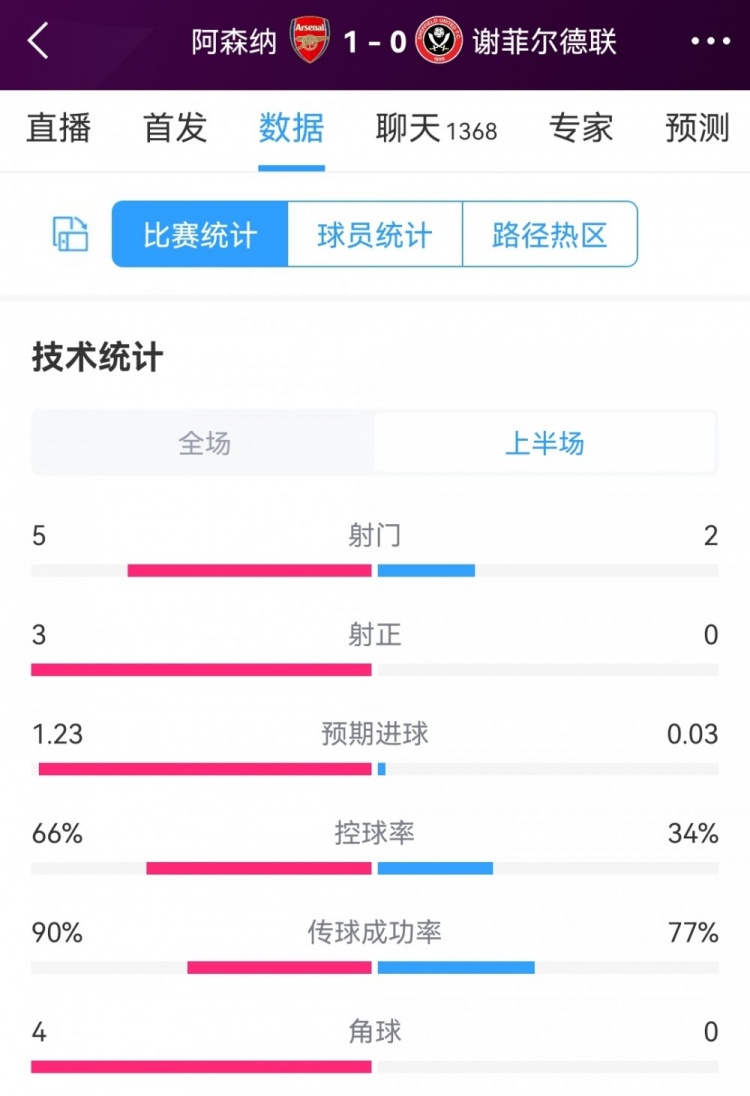
Task: Expand the 比赛统计 match statistics panel
Action: pyautogui.click(x=197, y=234)
